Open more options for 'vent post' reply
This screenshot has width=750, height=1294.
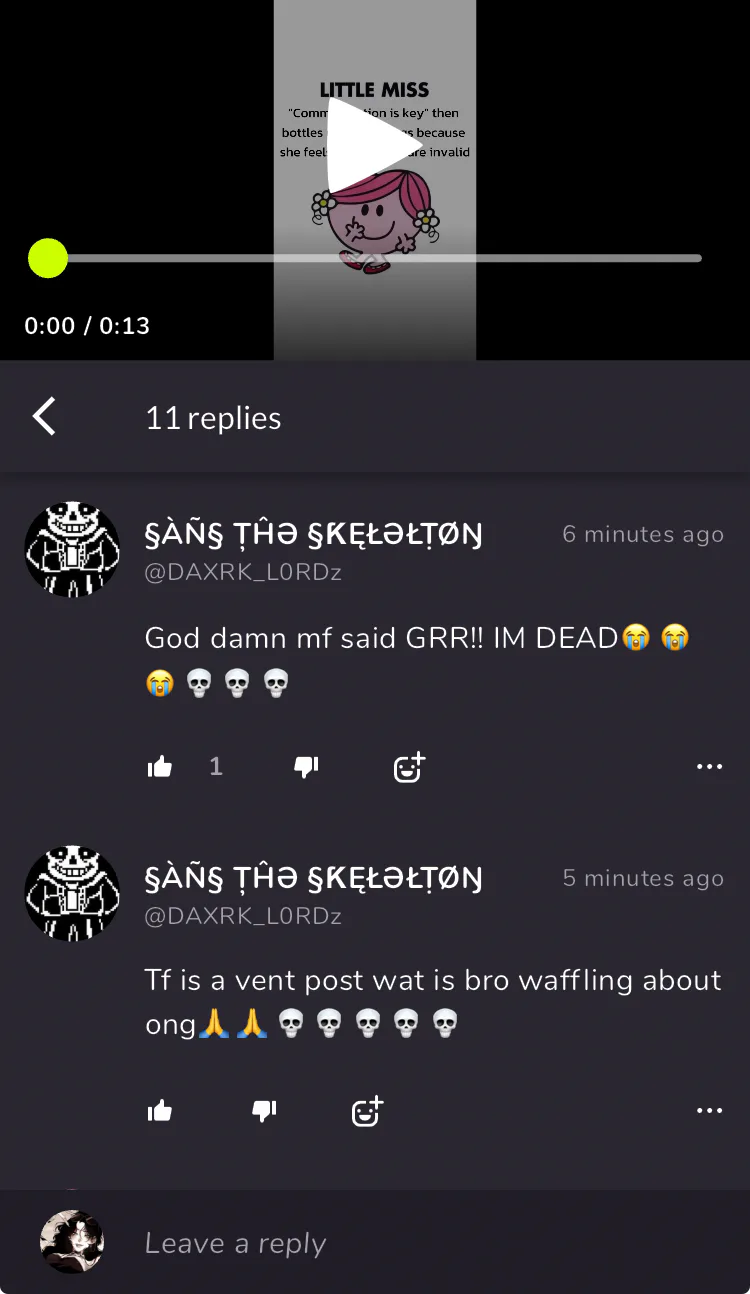point(709,1111)
